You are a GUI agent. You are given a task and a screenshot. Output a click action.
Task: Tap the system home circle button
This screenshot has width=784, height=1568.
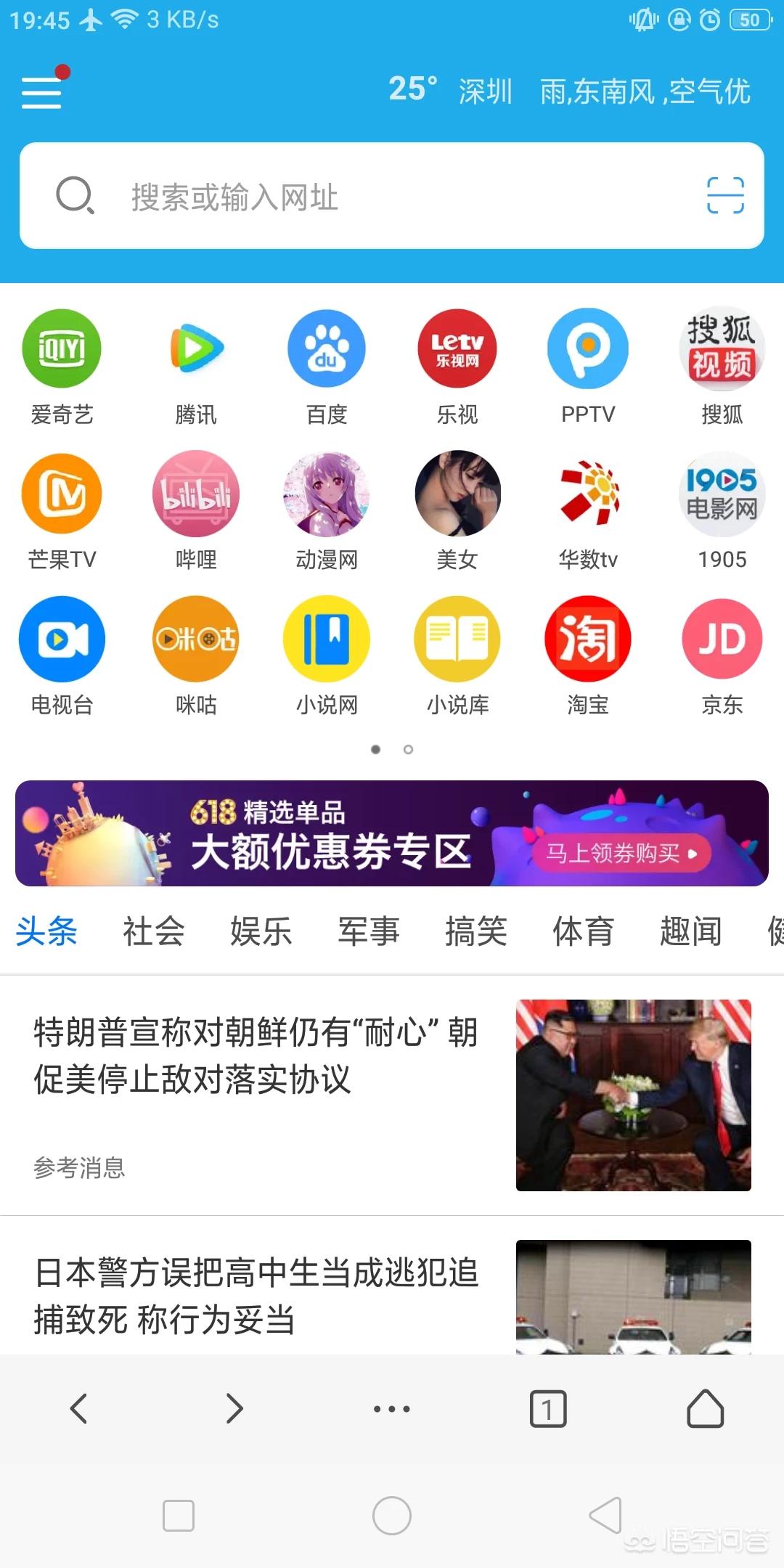(x=392, y=1516)
